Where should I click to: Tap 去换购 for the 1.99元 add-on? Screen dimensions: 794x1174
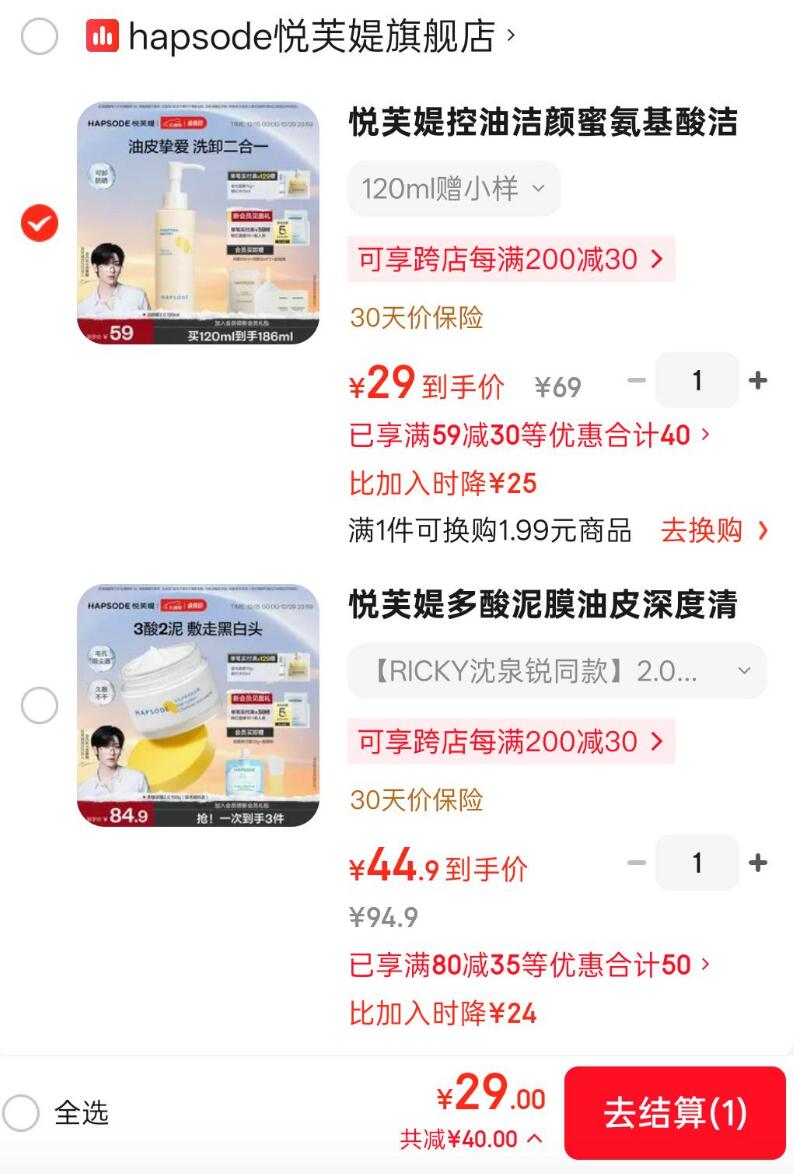point(714,530)
